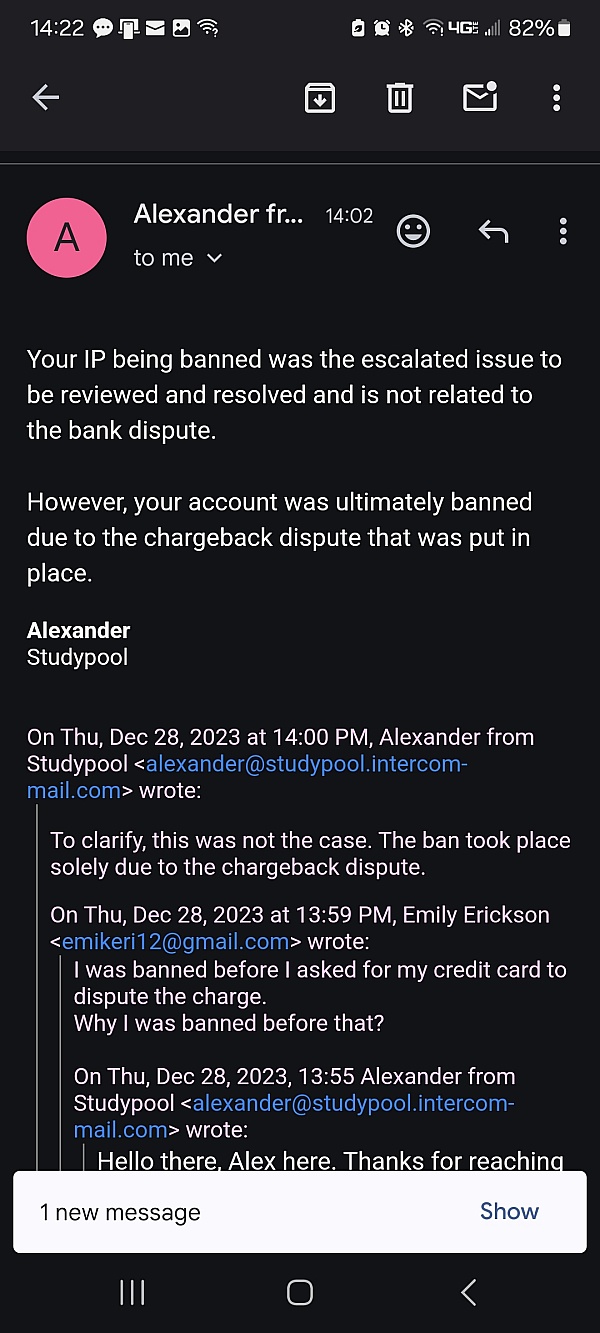Archive this email
Image resolution: width=600 pixels, height=1333 pixels.
pyautogui.click(x=320, y=97)
